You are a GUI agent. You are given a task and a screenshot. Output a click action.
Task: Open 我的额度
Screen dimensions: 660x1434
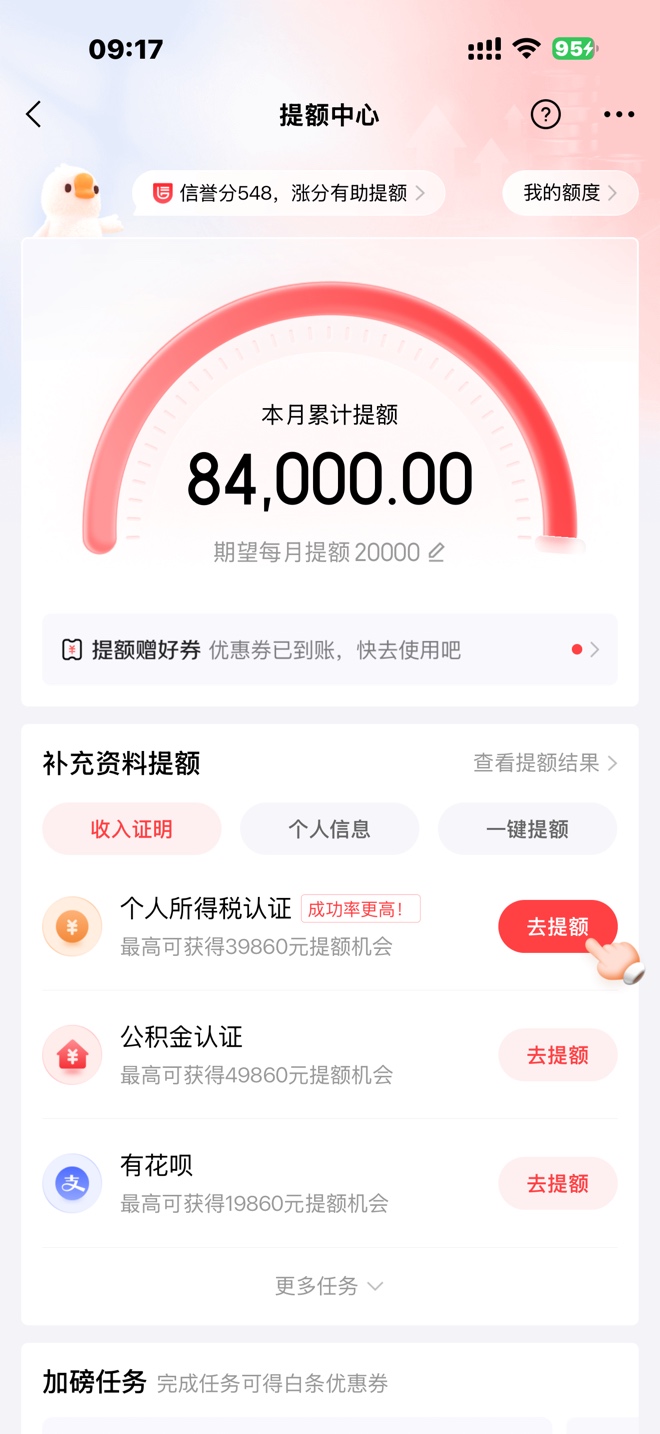(570, 193)
